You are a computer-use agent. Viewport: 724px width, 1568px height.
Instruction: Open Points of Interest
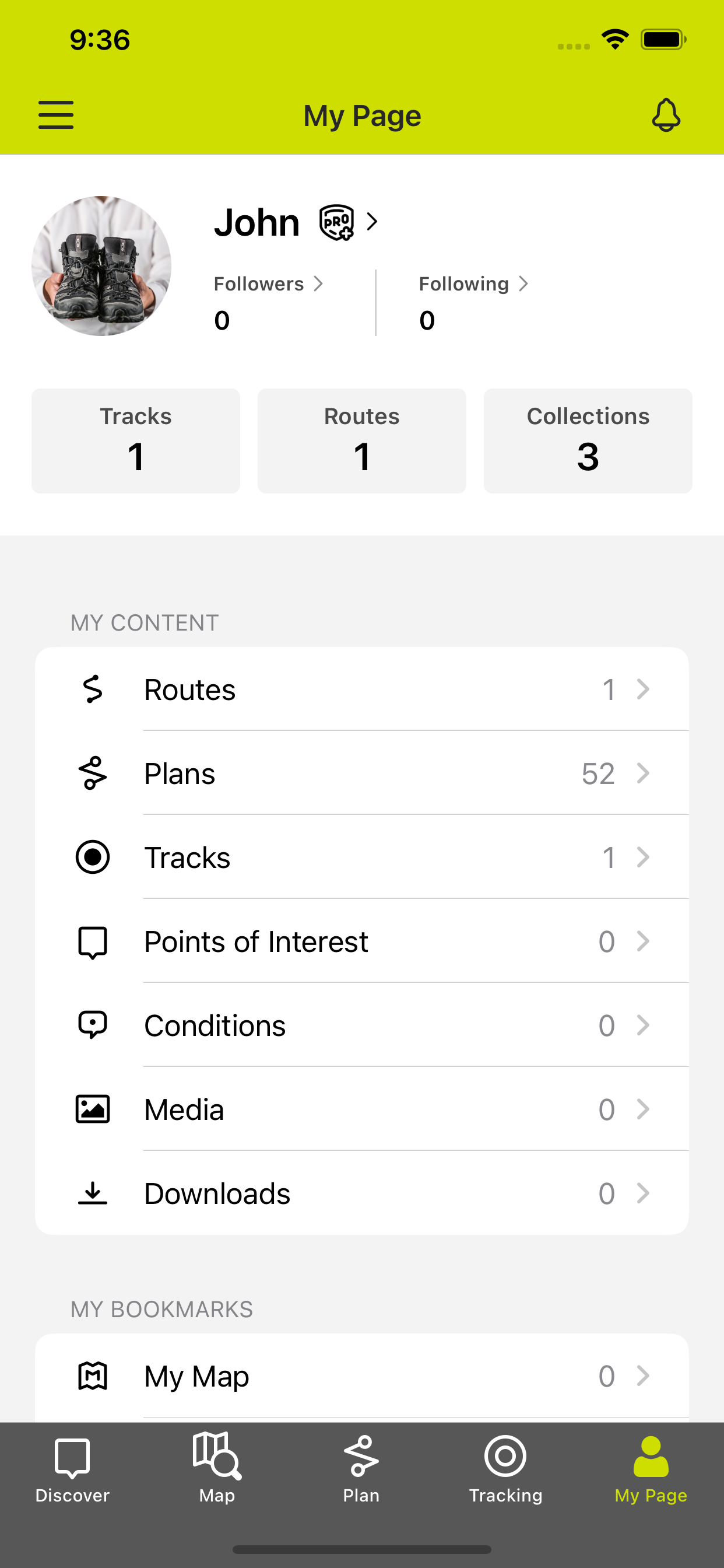362,942
